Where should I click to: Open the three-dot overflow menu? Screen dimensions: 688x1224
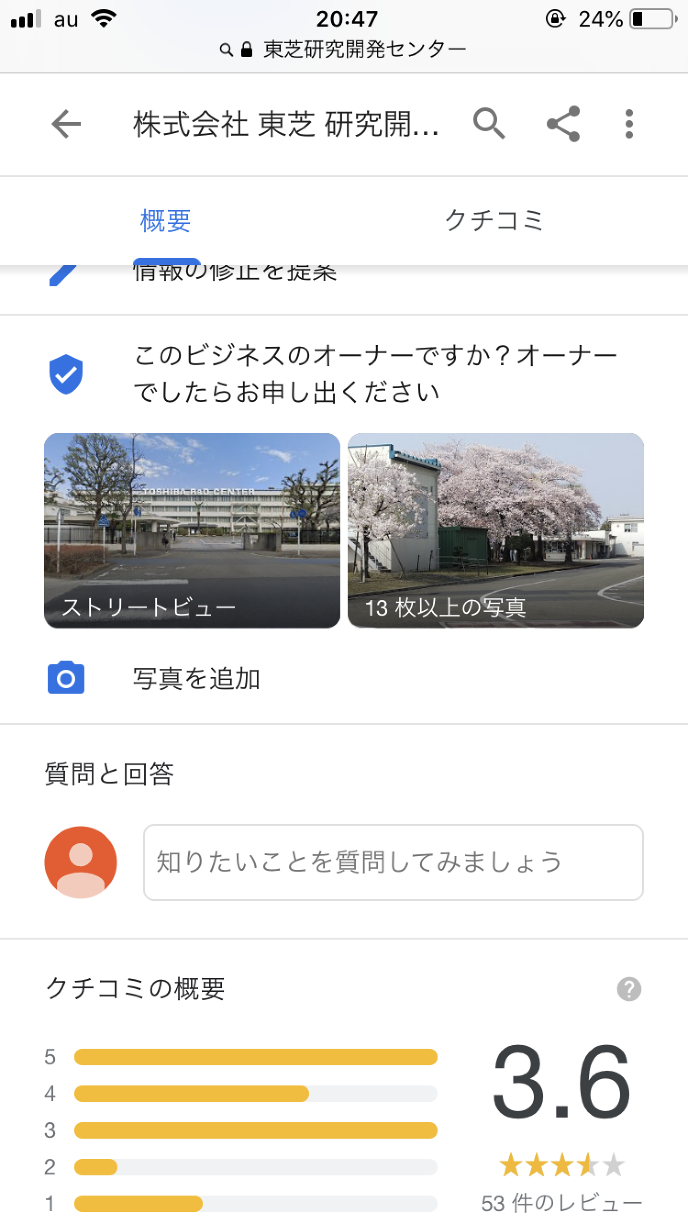coord(629,124)
